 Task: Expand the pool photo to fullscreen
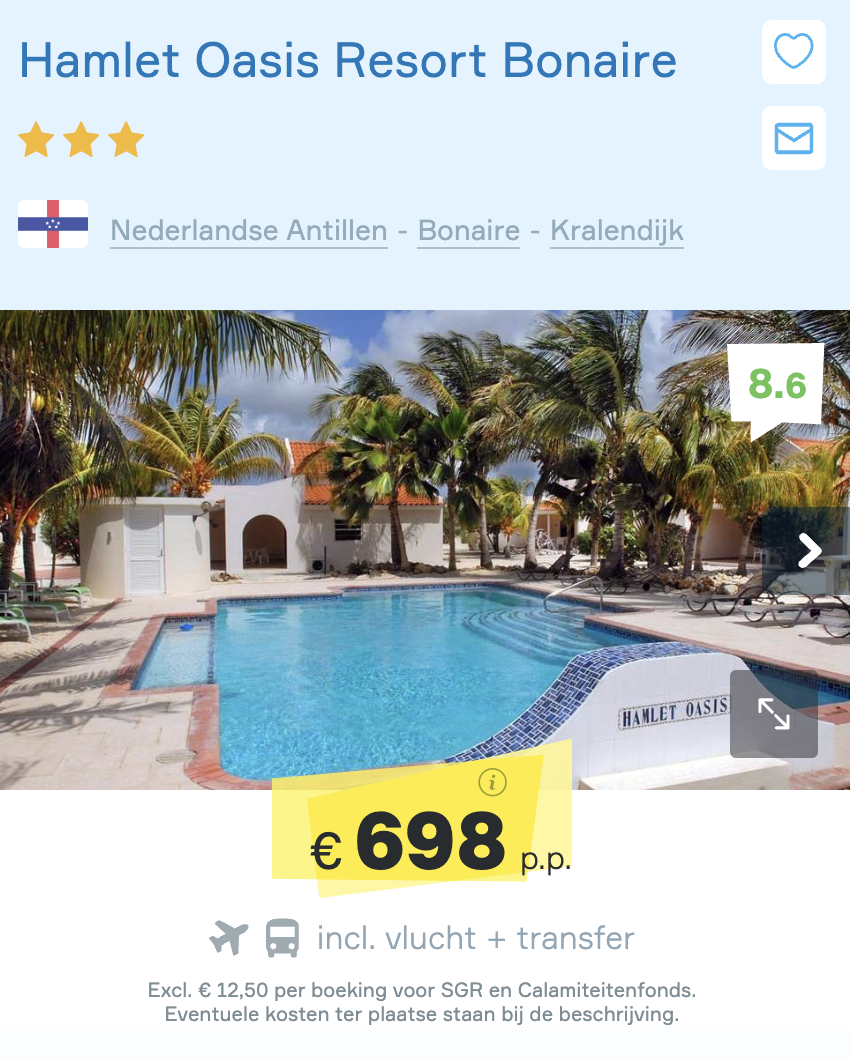pyautogui.click(x=773, y=713)
